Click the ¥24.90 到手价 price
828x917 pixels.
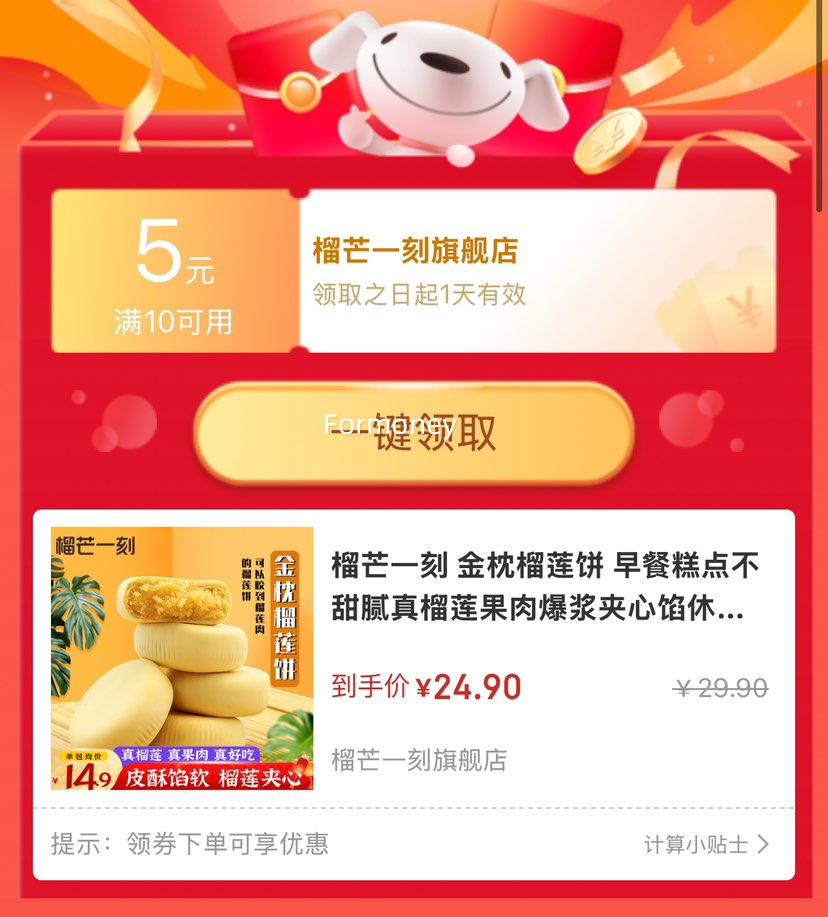click(x=424, y=687)
